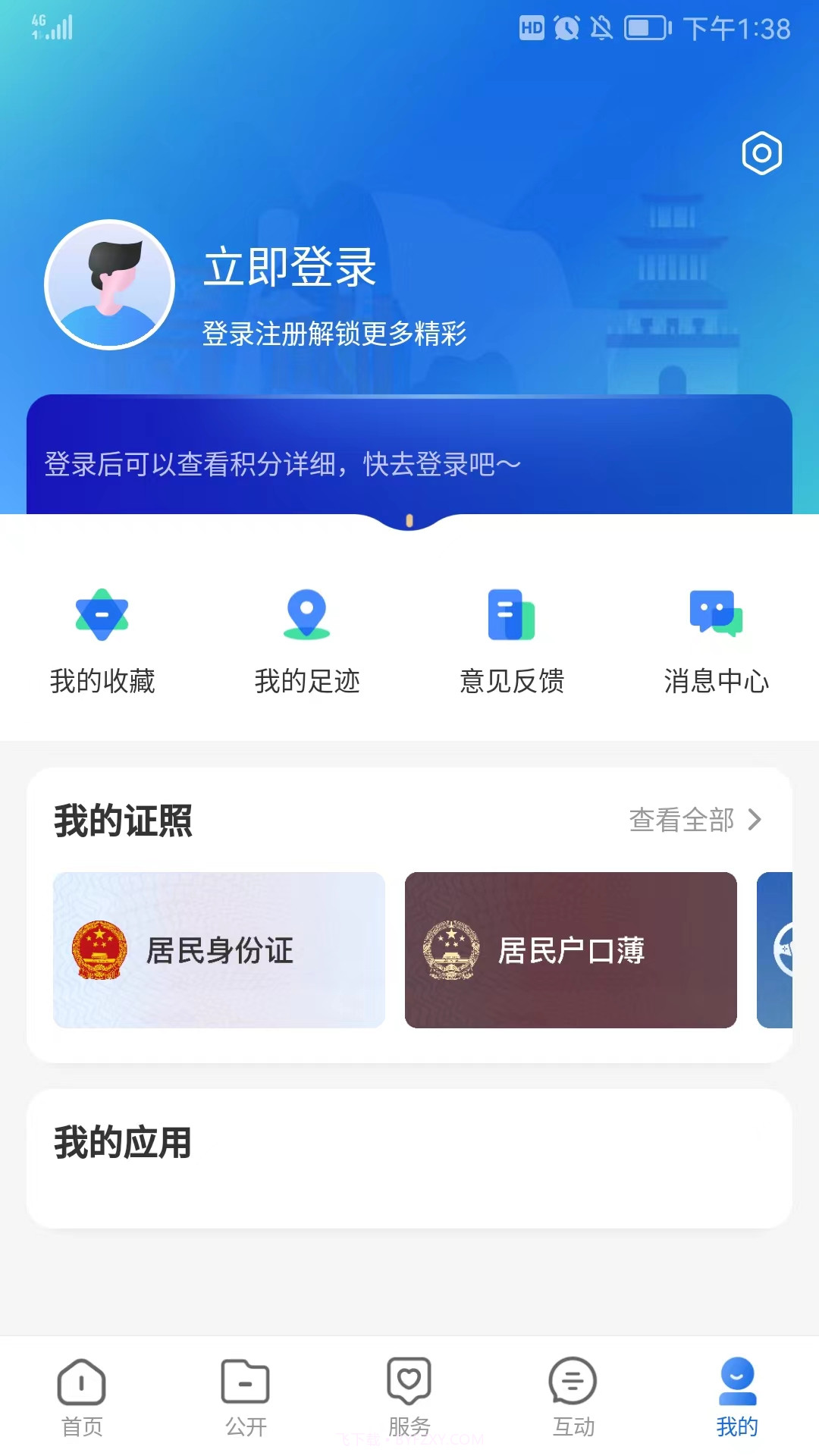
Task: Click the chevron beside 查看全部
Action: coord(755,819)
